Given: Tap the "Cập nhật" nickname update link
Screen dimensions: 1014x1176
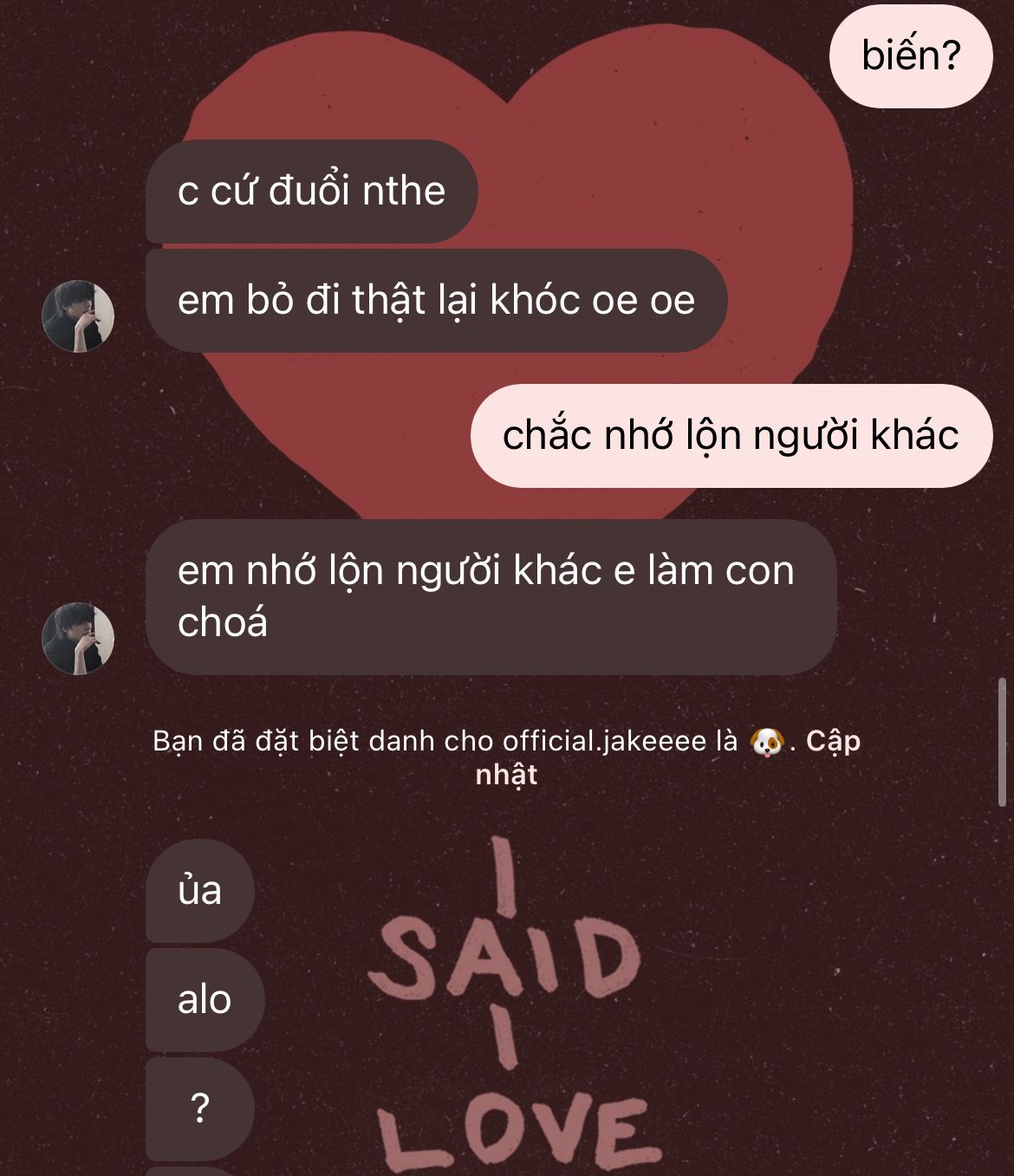Looking at the screenshot, I should (x=832, y=742).
